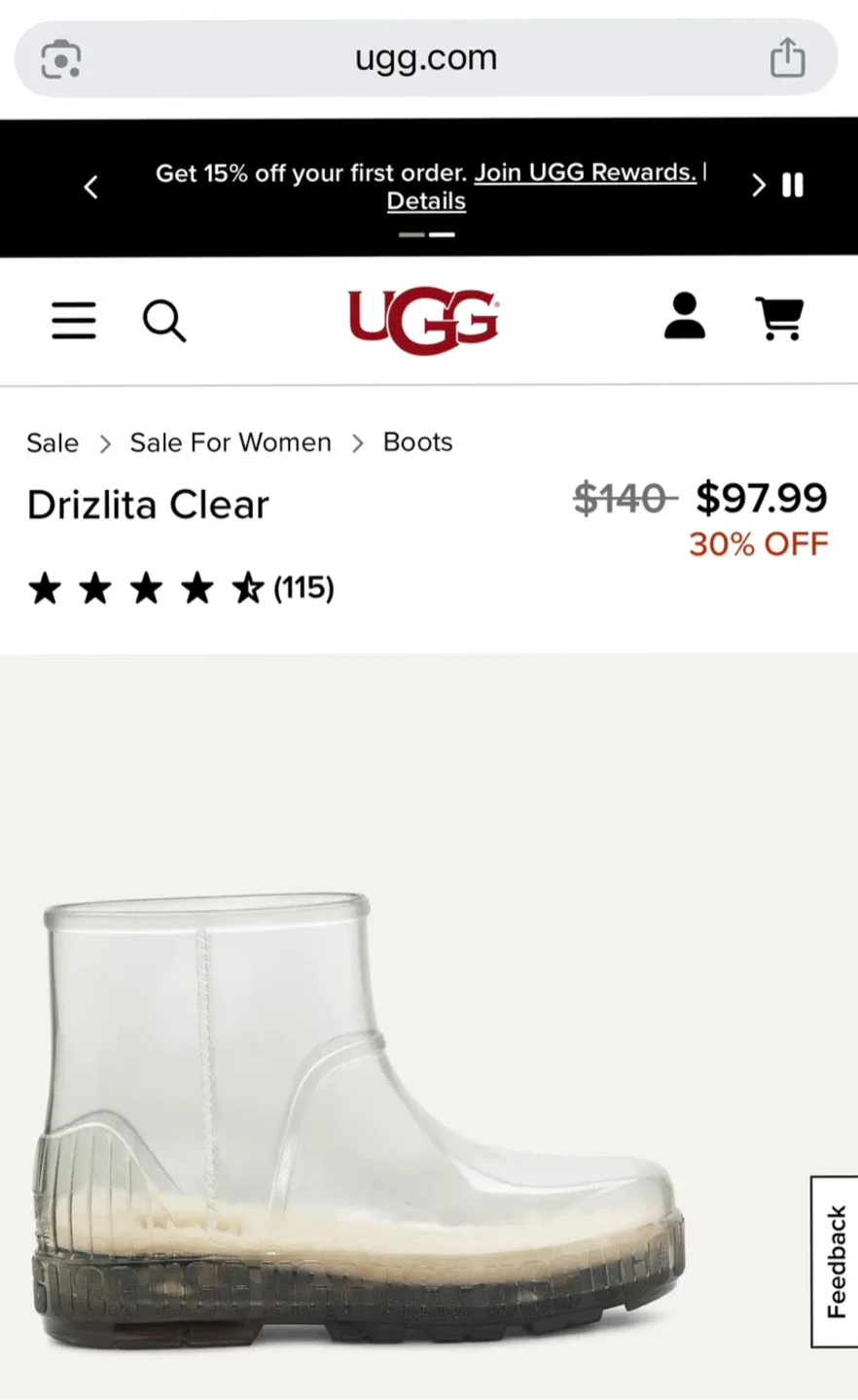The width and height of the screenshot is (858, 1400).
Task: Go back a promo with left chevron
Action: (x=90, y=186)
